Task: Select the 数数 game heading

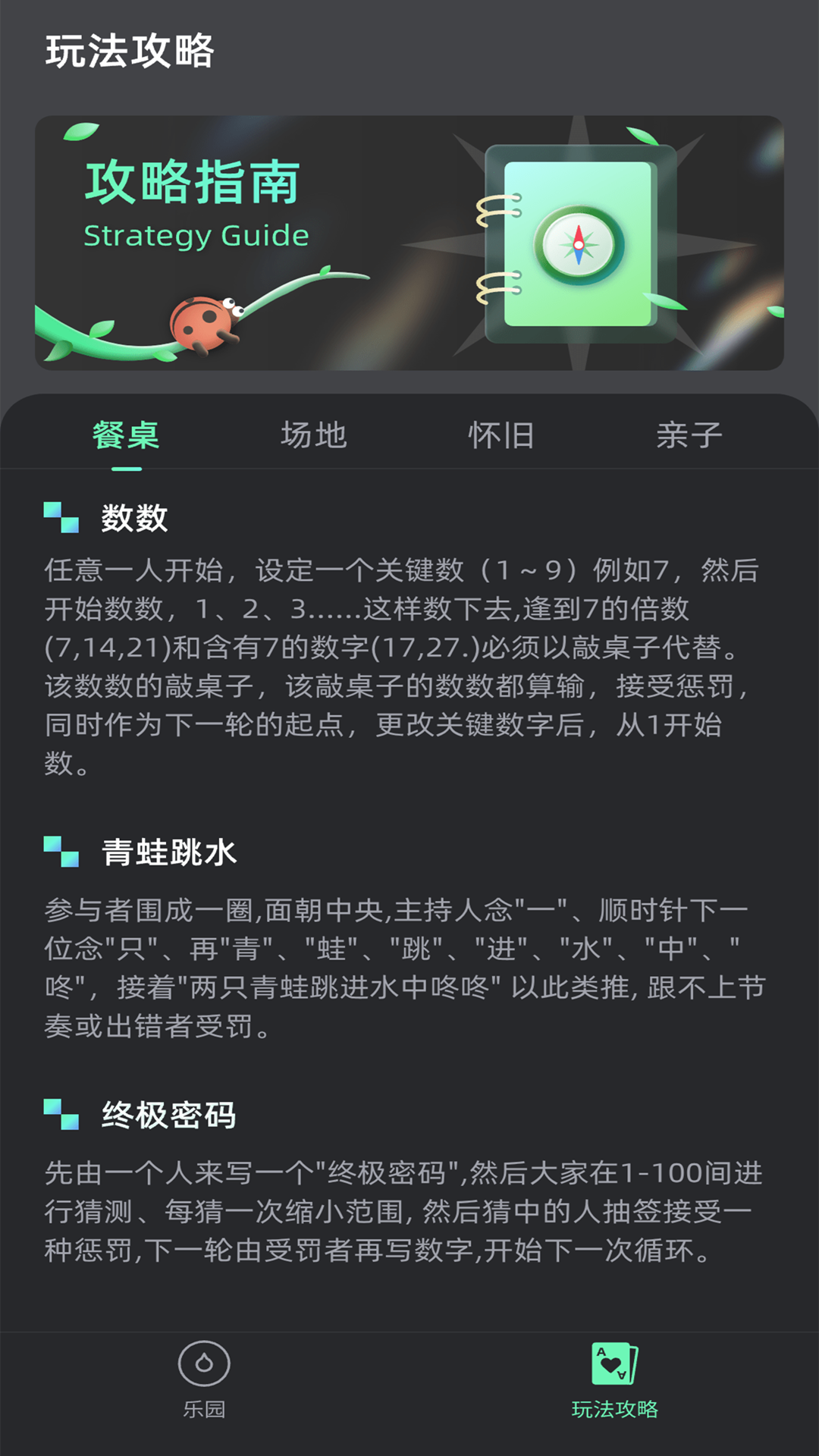Action: click(x=133, y=518)
